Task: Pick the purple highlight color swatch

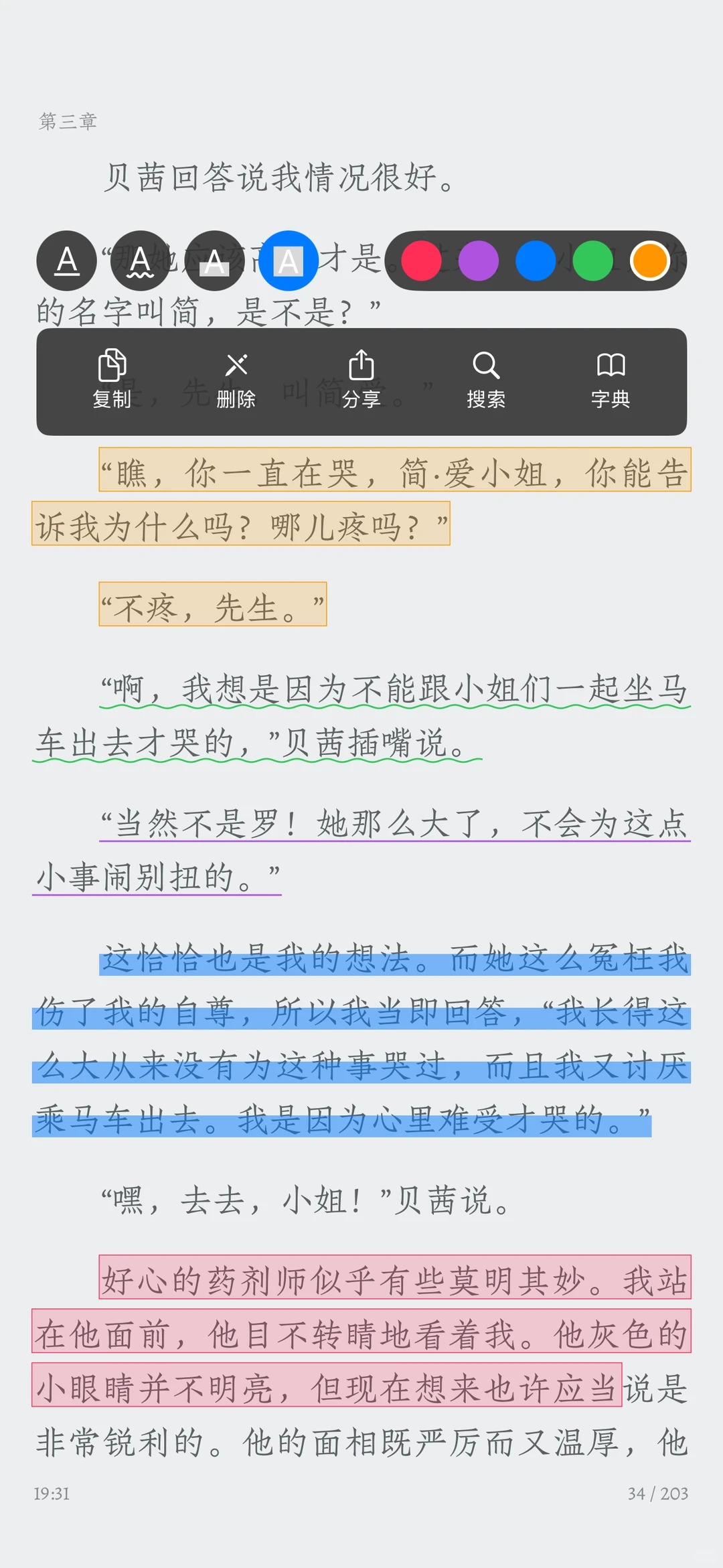Action: tap(478, 261)
